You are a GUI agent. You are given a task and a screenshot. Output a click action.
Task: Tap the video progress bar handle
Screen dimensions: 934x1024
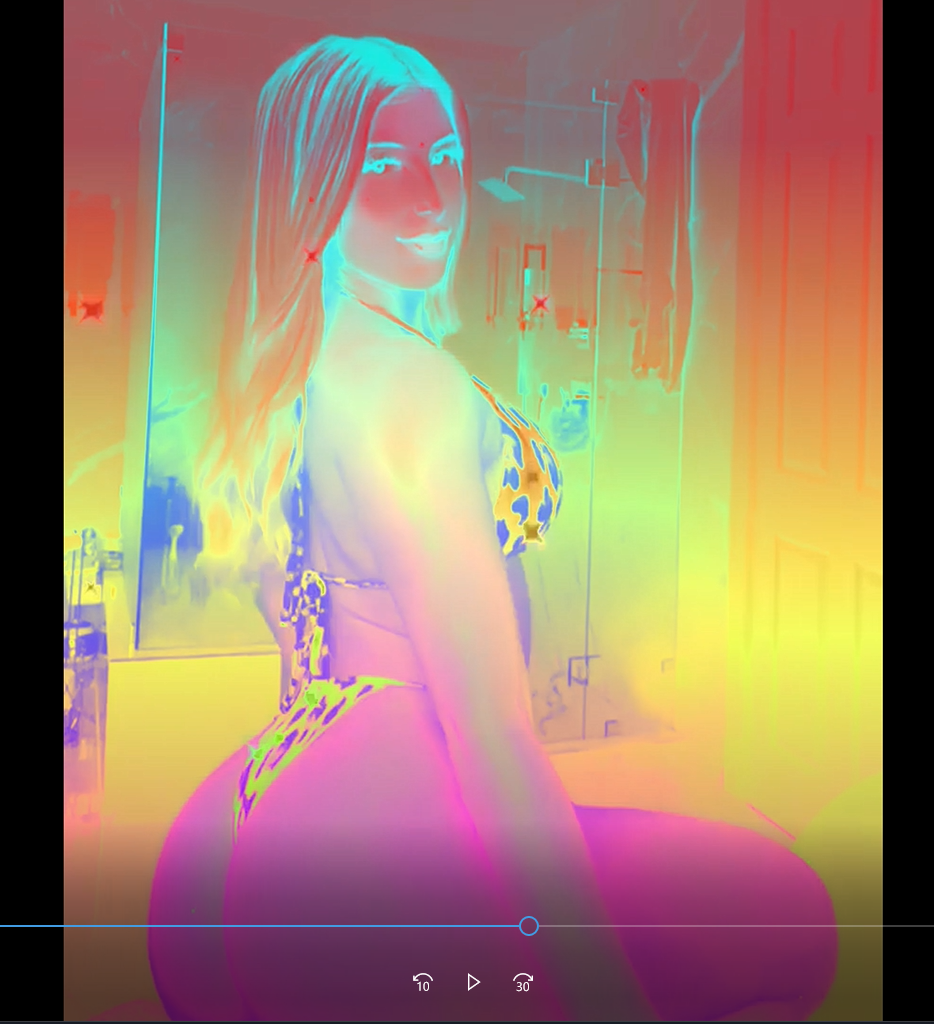tap(529, 926)
